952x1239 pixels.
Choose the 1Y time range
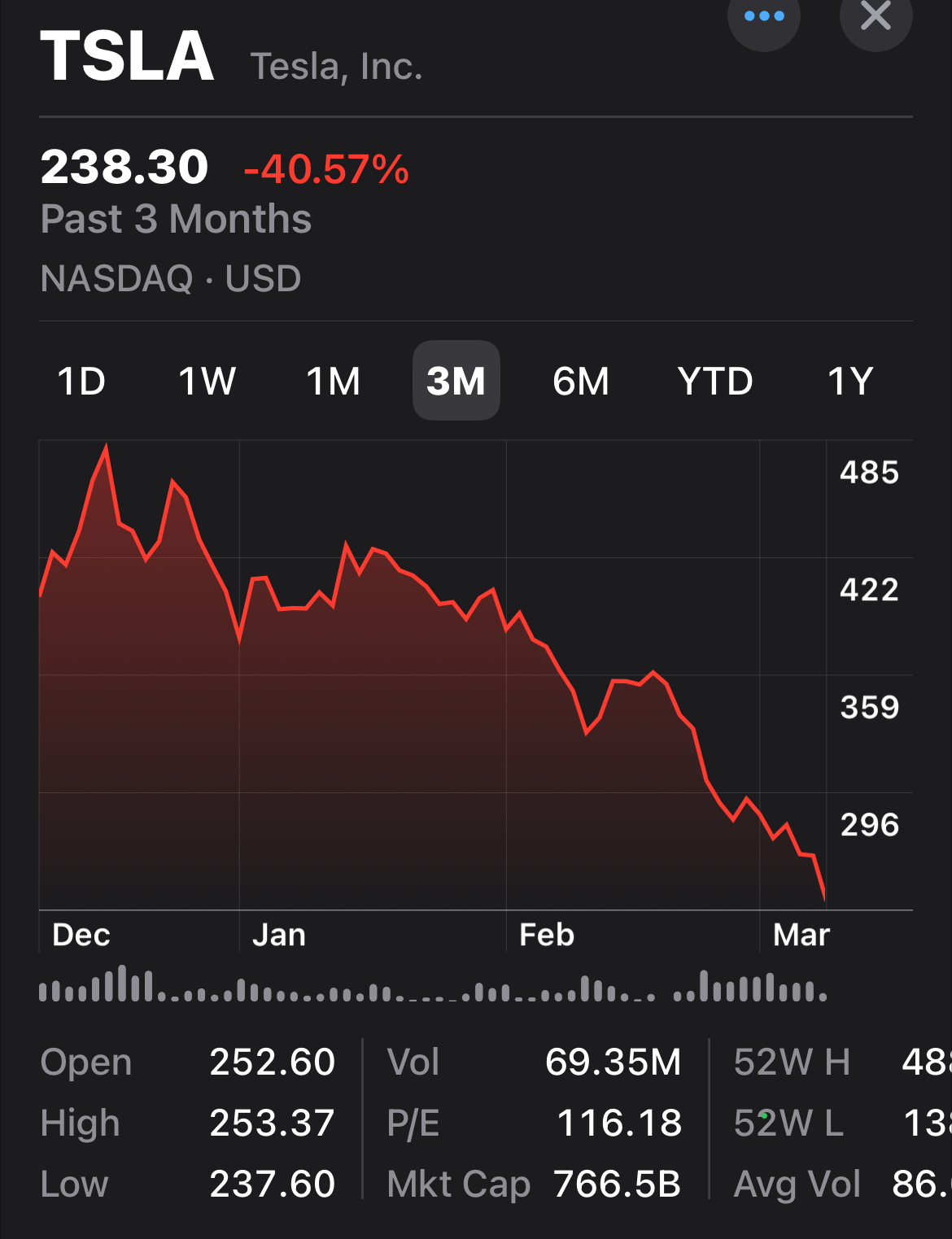[x=849, y=381]
